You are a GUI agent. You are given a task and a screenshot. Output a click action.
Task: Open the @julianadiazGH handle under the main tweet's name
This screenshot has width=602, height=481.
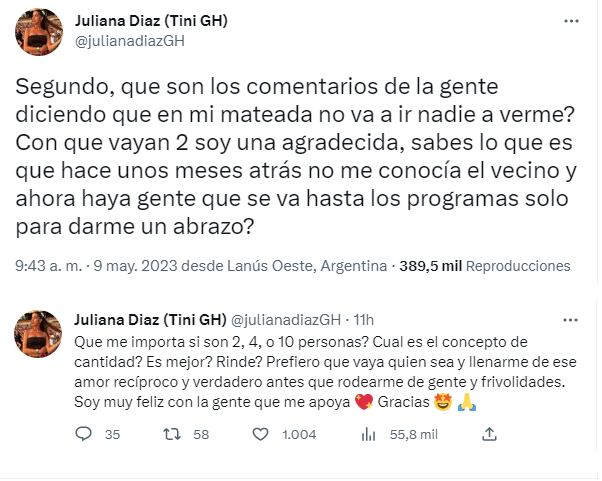[130, 41]
